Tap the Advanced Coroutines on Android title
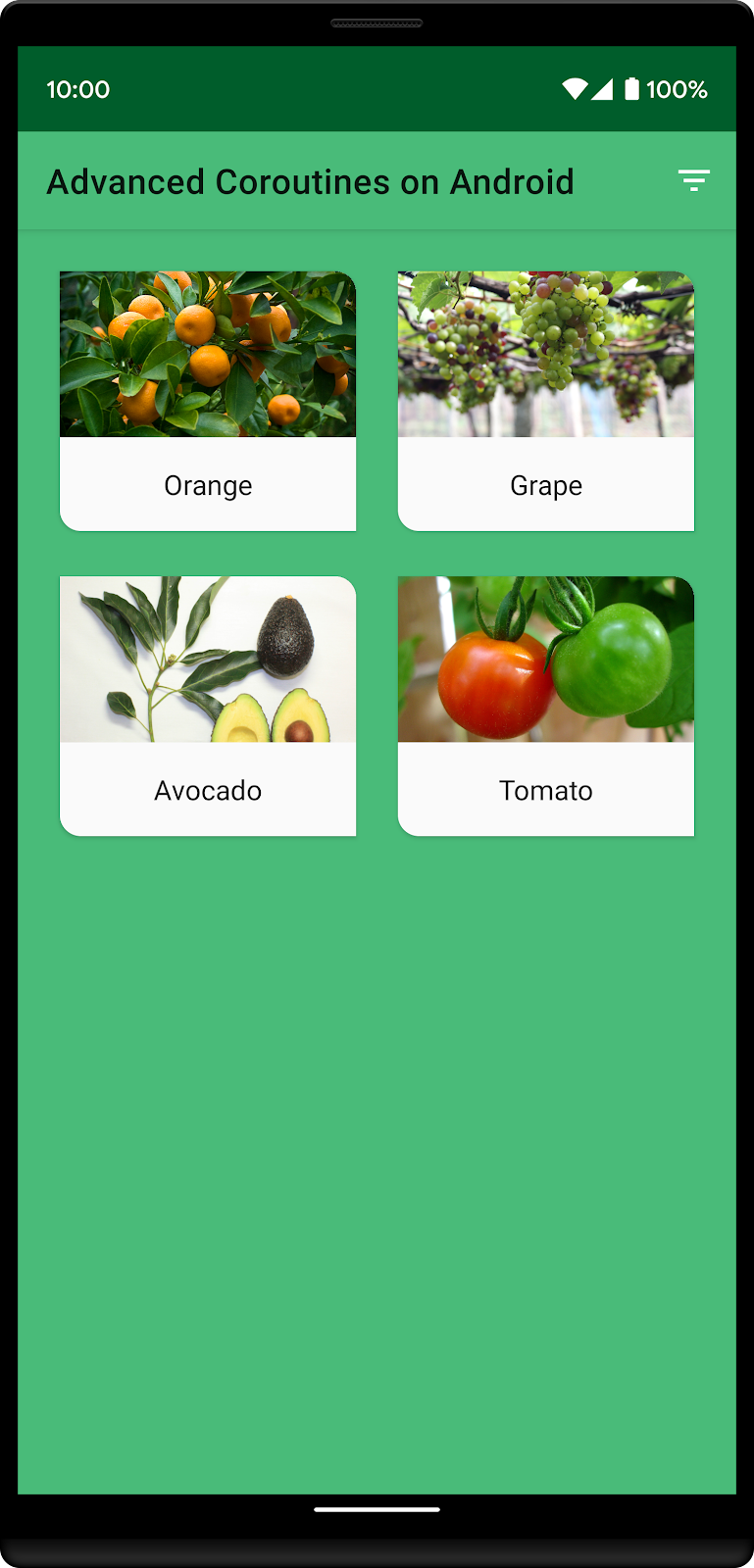Screen dimensions: 754x1568 (310, 181)
